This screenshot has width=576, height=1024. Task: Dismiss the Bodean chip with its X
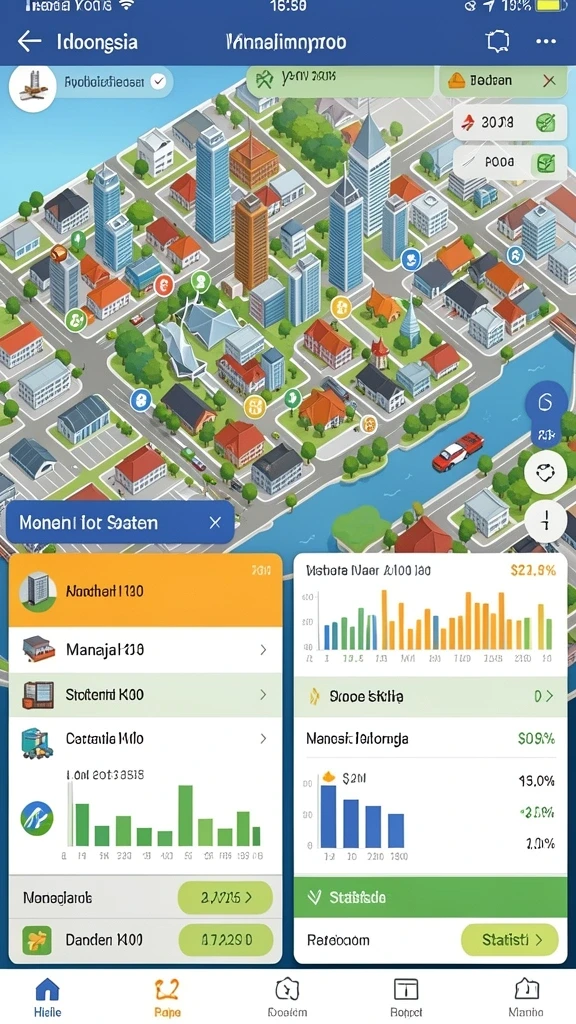coord(549,81)
